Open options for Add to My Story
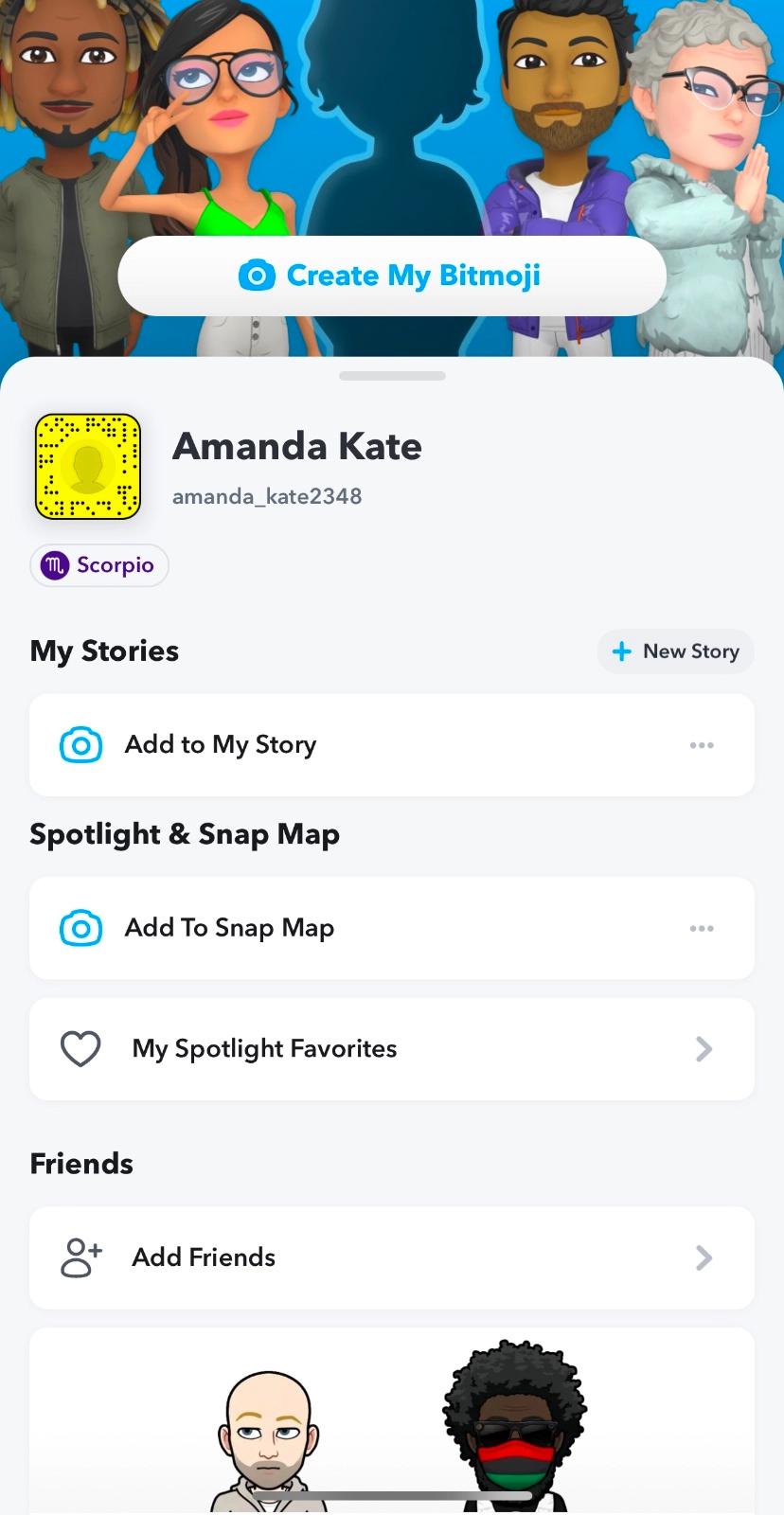Viewport: 784px width, 1515px height. 702,745
